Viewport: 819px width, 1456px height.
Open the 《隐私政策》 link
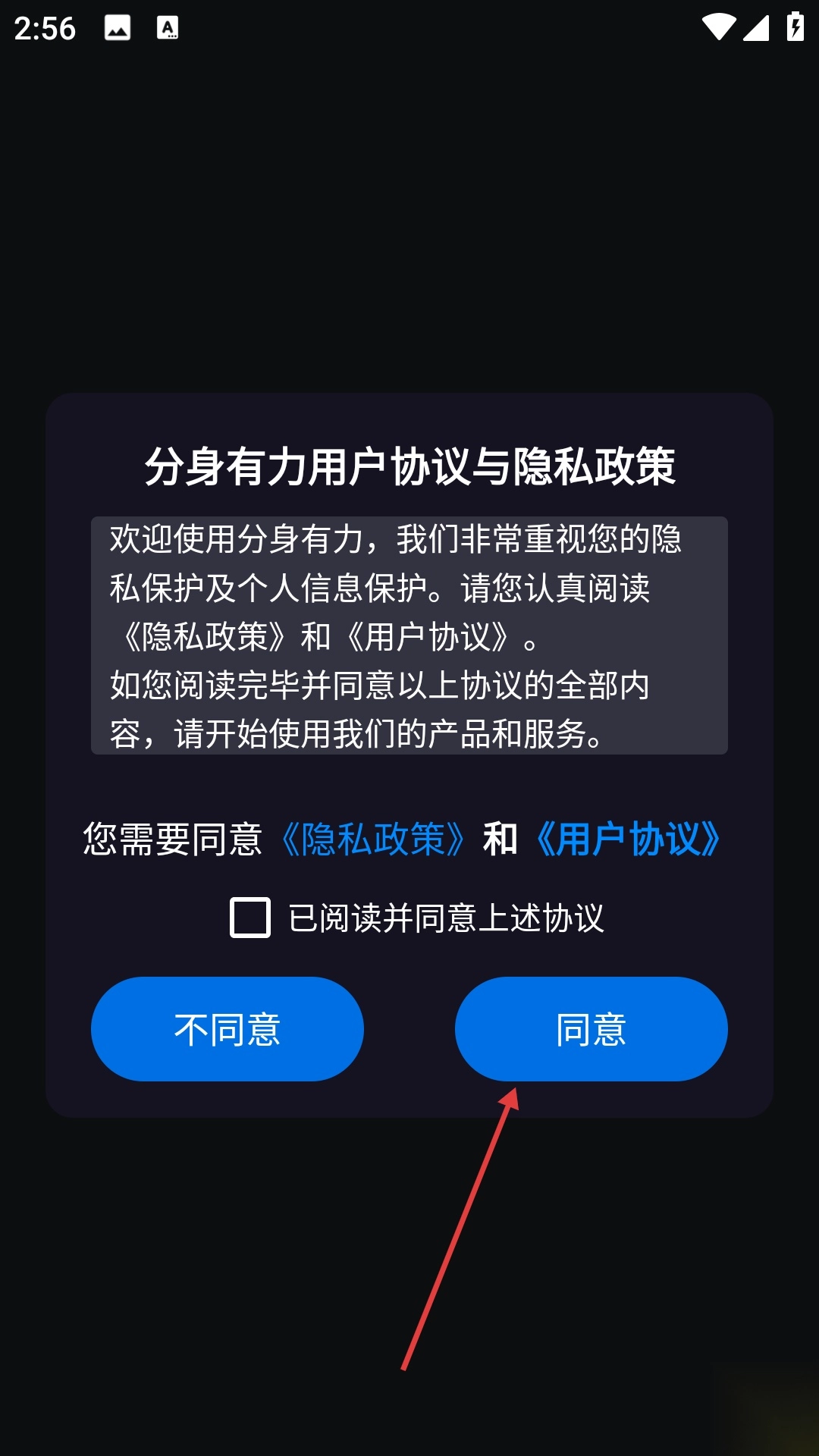372,839
